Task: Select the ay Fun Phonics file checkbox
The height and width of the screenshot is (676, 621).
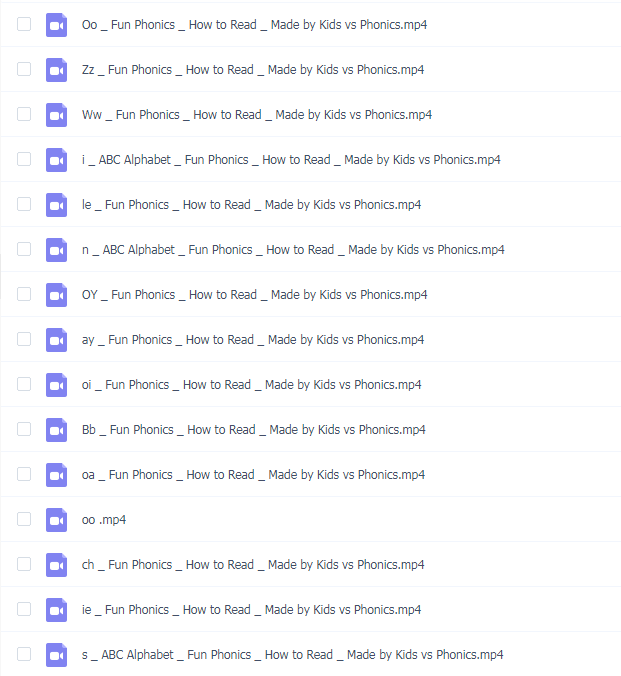Action: [24, 339]
